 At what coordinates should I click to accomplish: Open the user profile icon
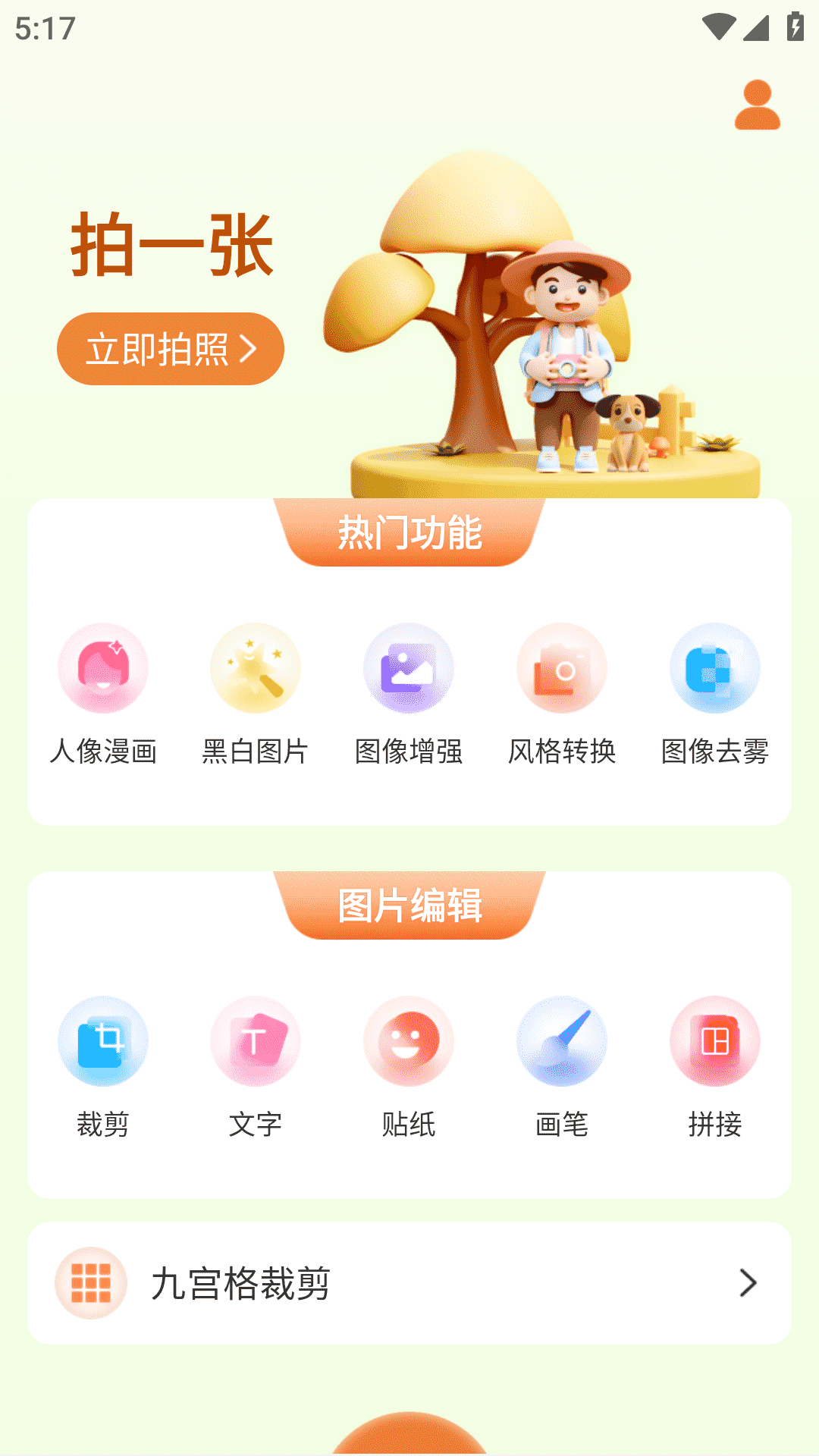click(757, 105)
